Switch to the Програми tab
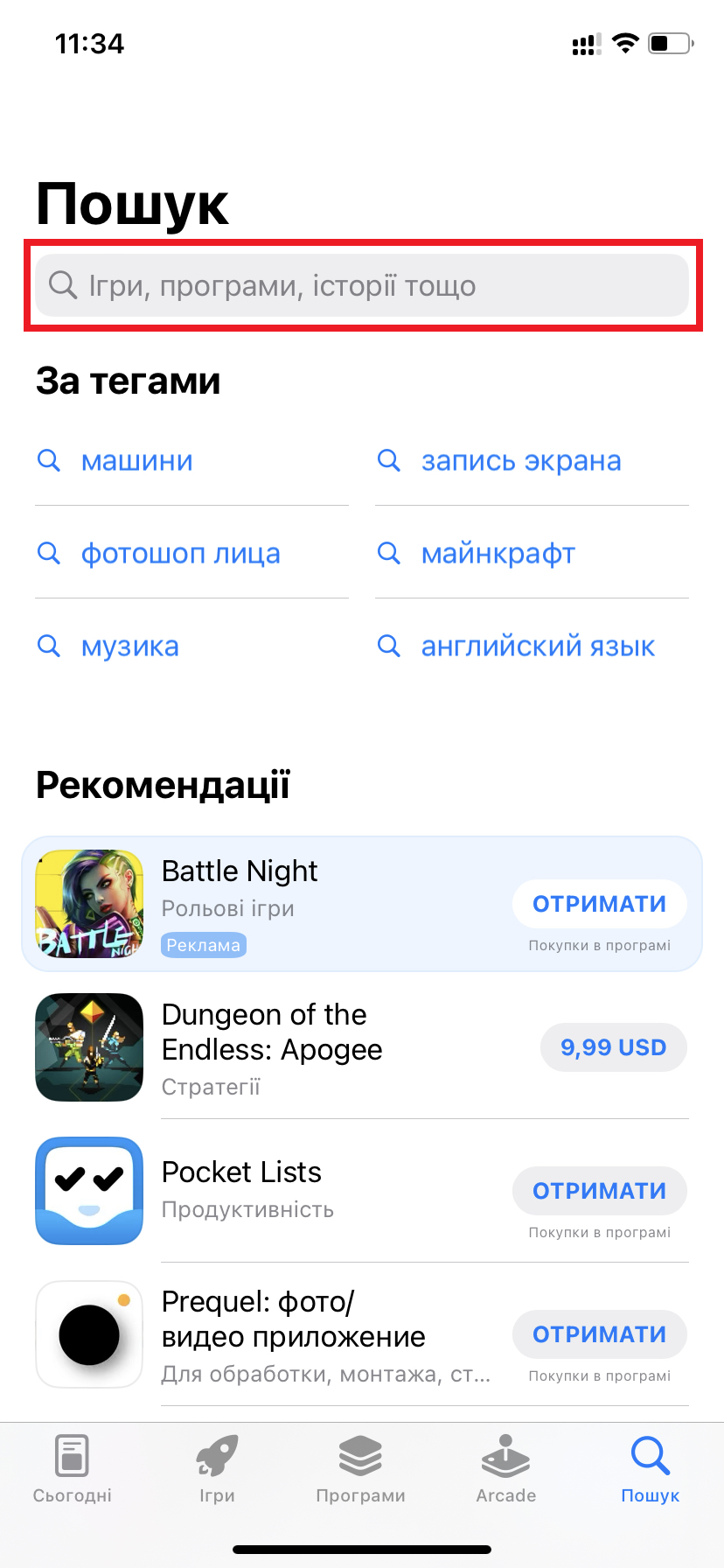Screen dimensions: 724x1568 [x=360, y=1470]
